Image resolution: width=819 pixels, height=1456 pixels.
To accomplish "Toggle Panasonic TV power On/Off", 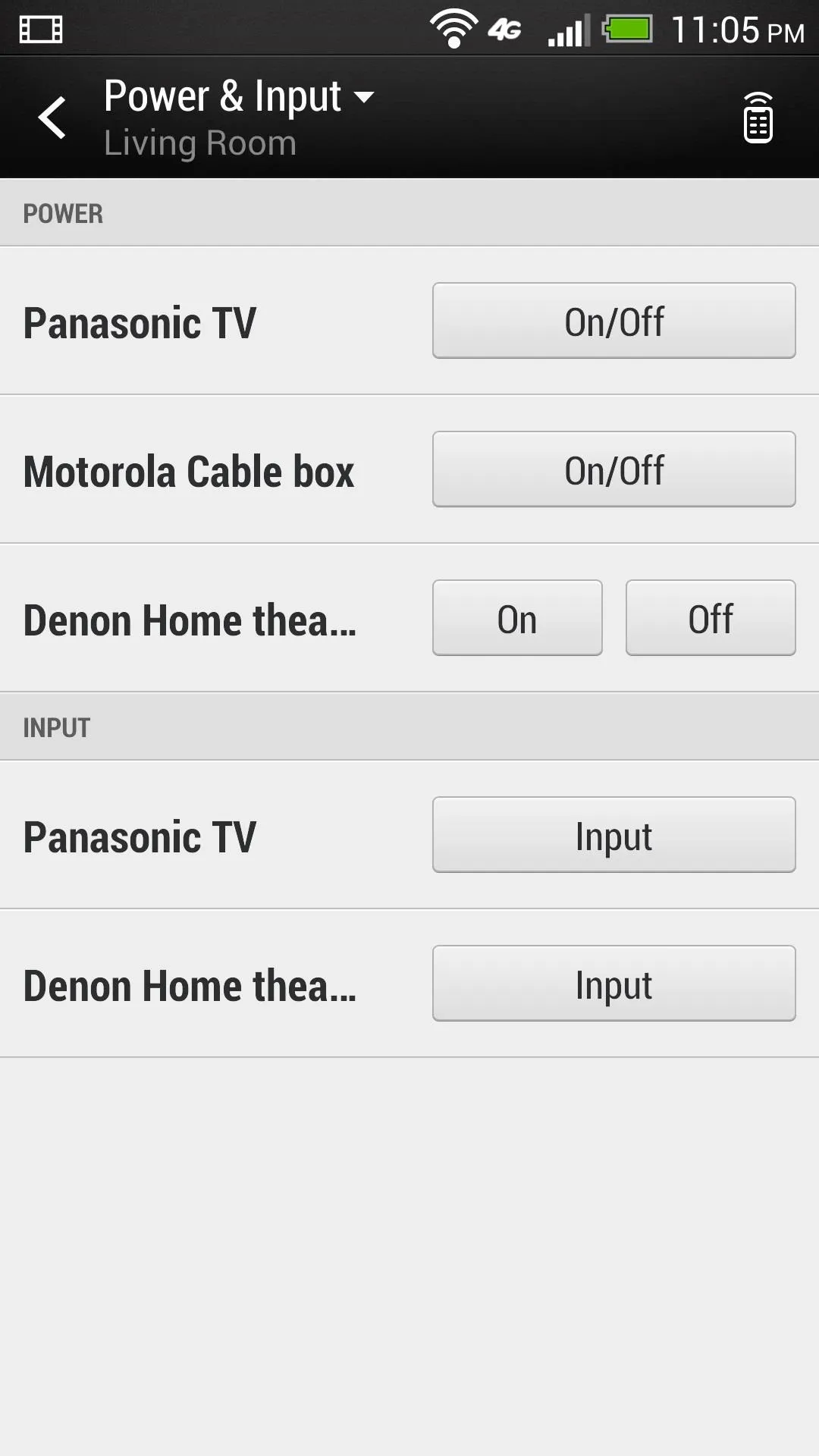I will click(613, 321).
